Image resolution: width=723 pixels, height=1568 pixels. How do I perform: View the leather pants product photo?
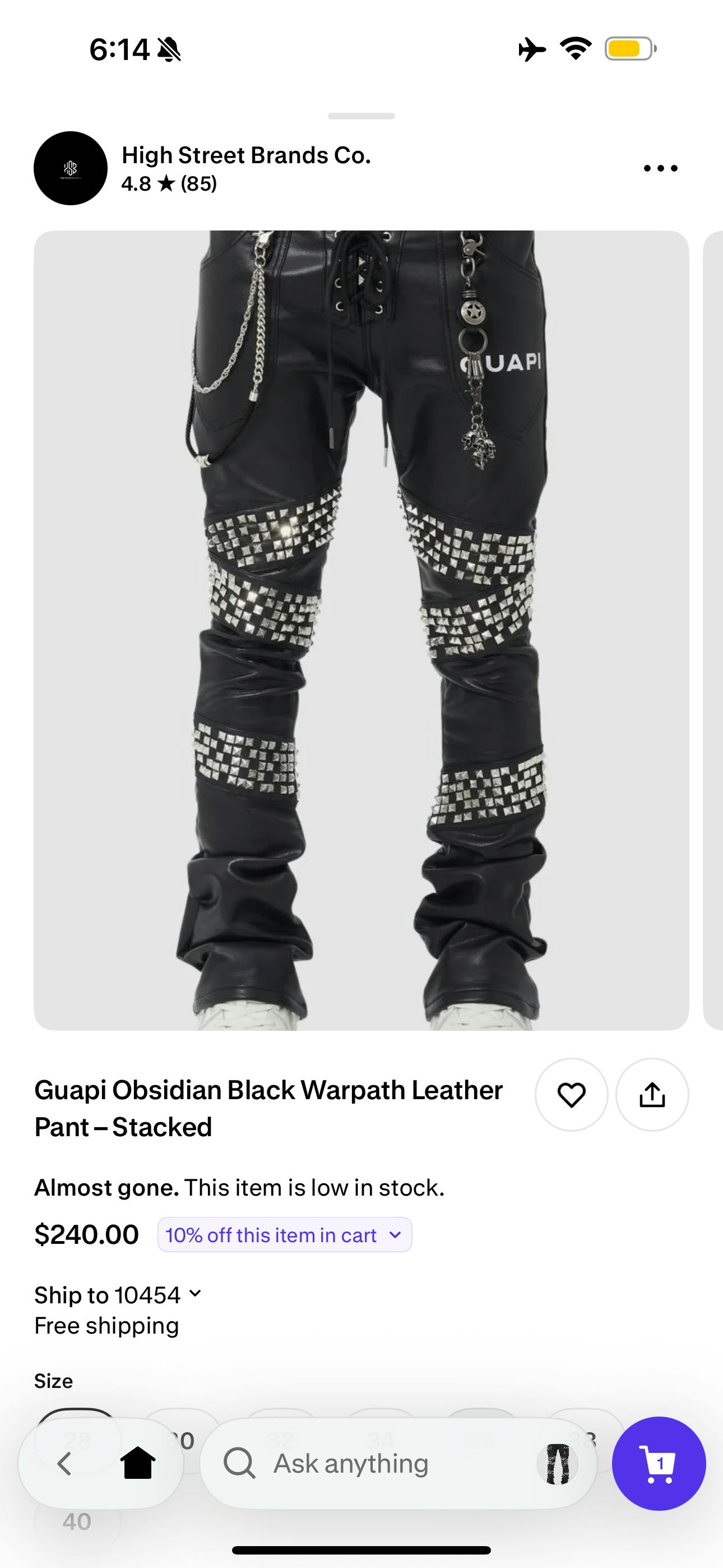(x=361, y=629)
